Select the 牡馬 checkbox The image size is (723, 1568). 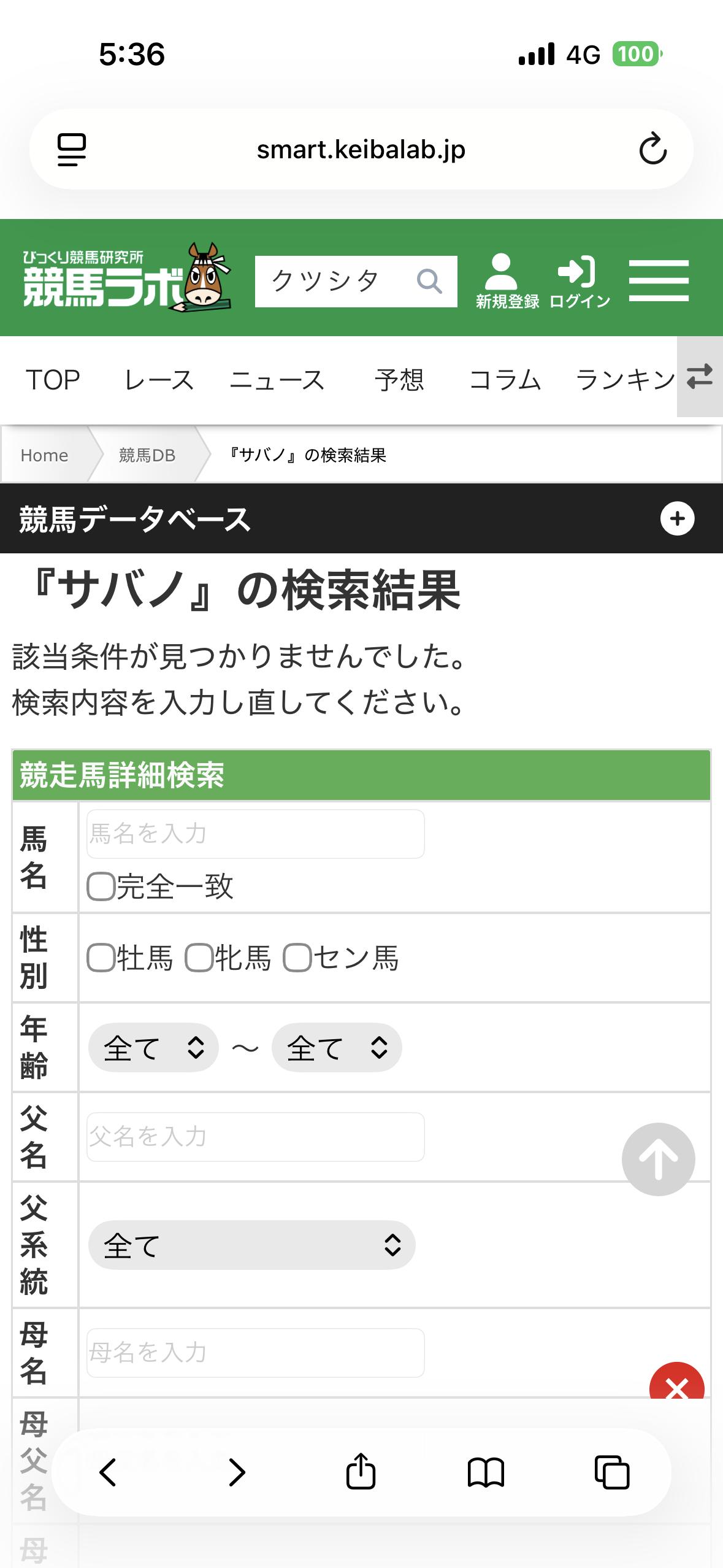(x=101, y=958)
